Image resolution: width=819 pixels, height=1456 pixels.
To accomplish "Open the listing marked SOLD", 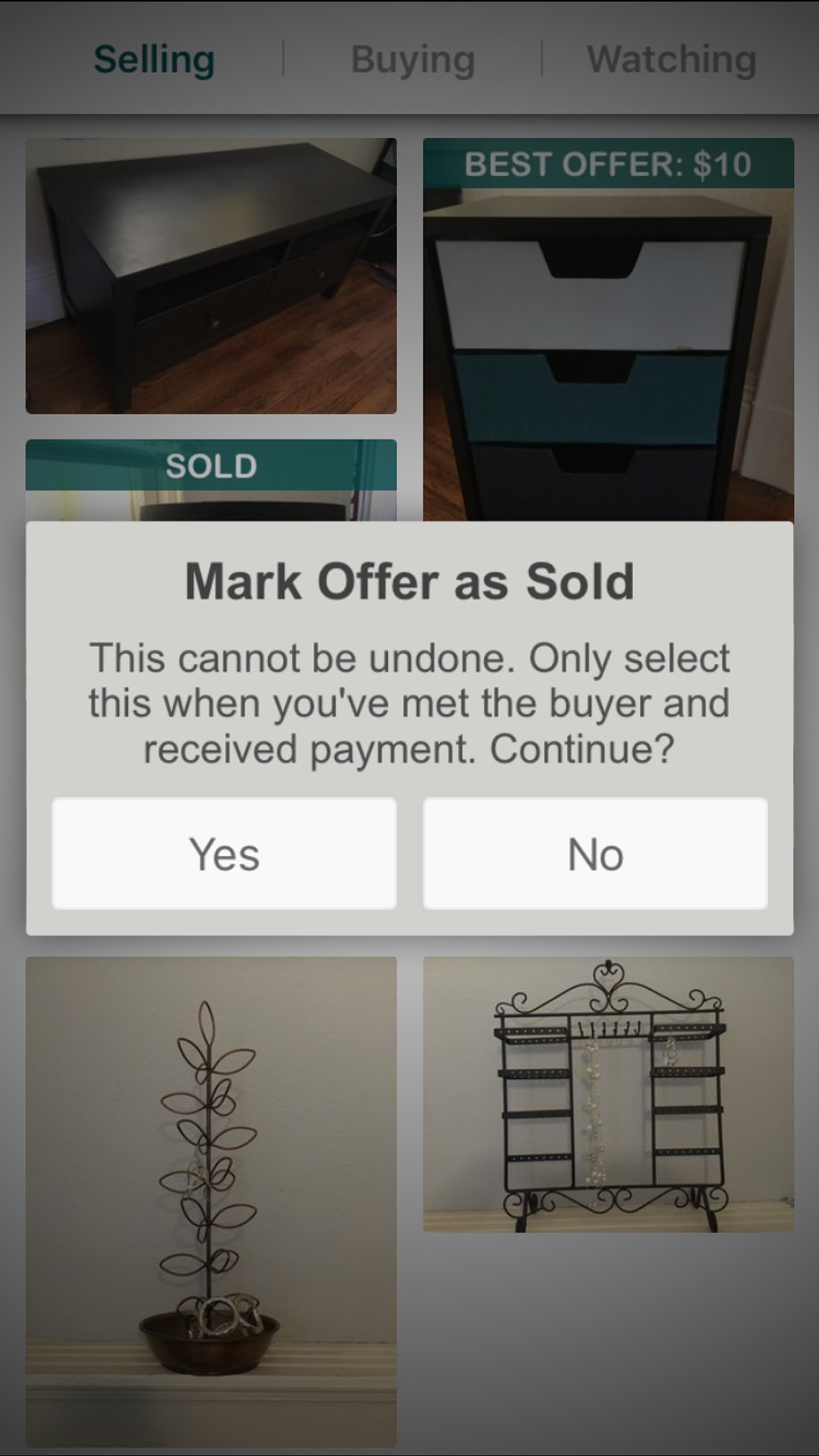I will click(x=211, y=481).
